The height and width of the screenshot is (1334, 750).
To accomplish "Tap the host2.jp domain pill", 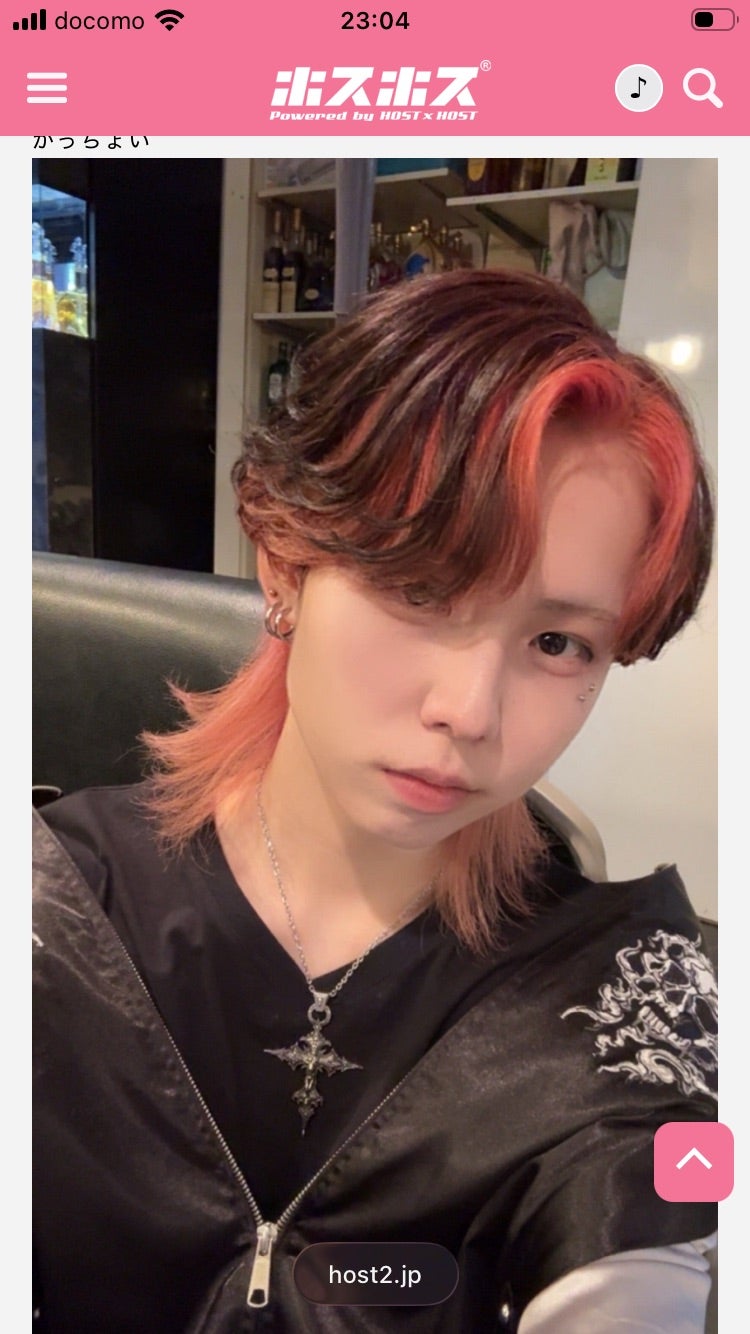I will (x=375, y=1274).
